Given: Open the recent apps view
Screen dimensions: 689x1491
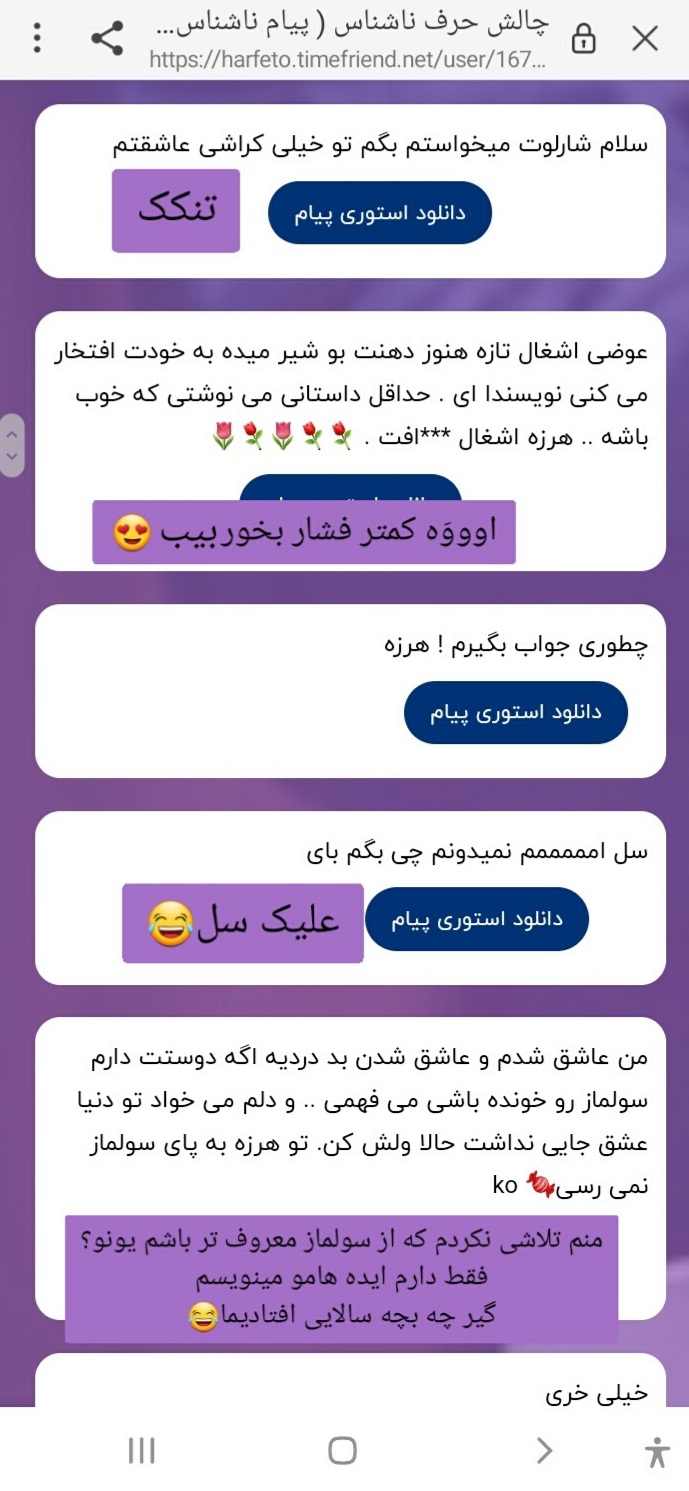Looking at the screenshot, I should pos(141,1451).
